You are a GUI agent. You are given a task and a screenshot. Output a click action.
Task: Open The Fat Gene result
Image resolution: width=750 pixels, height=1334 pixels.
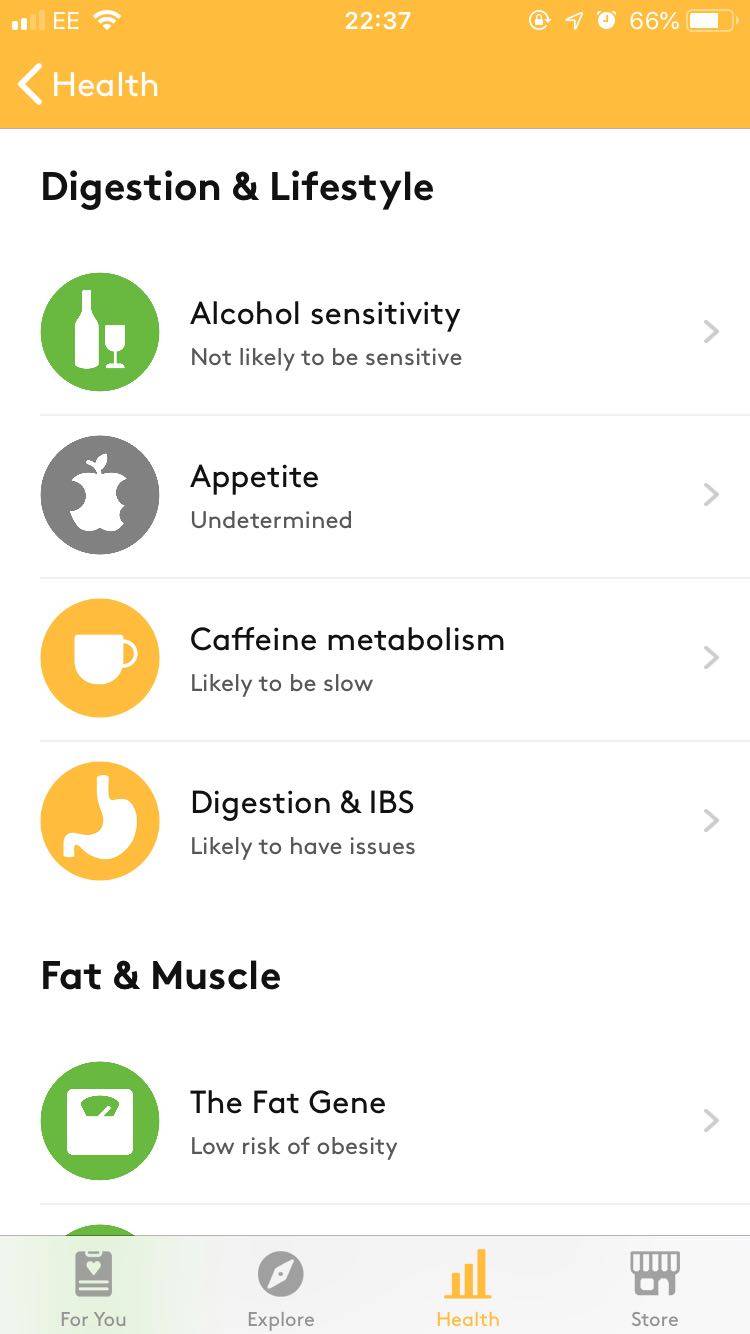tap(395, 1121)
